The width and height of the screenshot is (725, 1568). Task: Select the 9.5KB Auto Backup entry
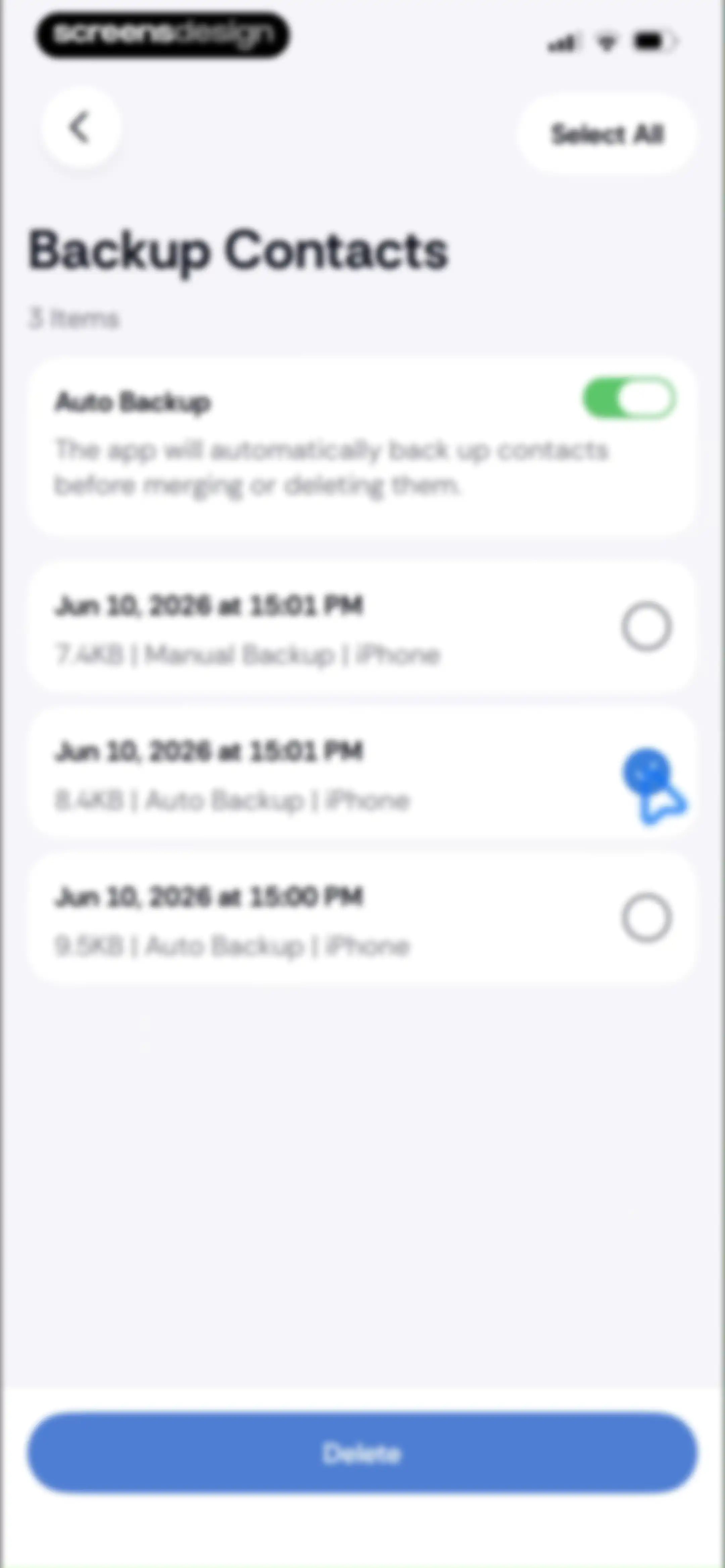tap(646, 918)
